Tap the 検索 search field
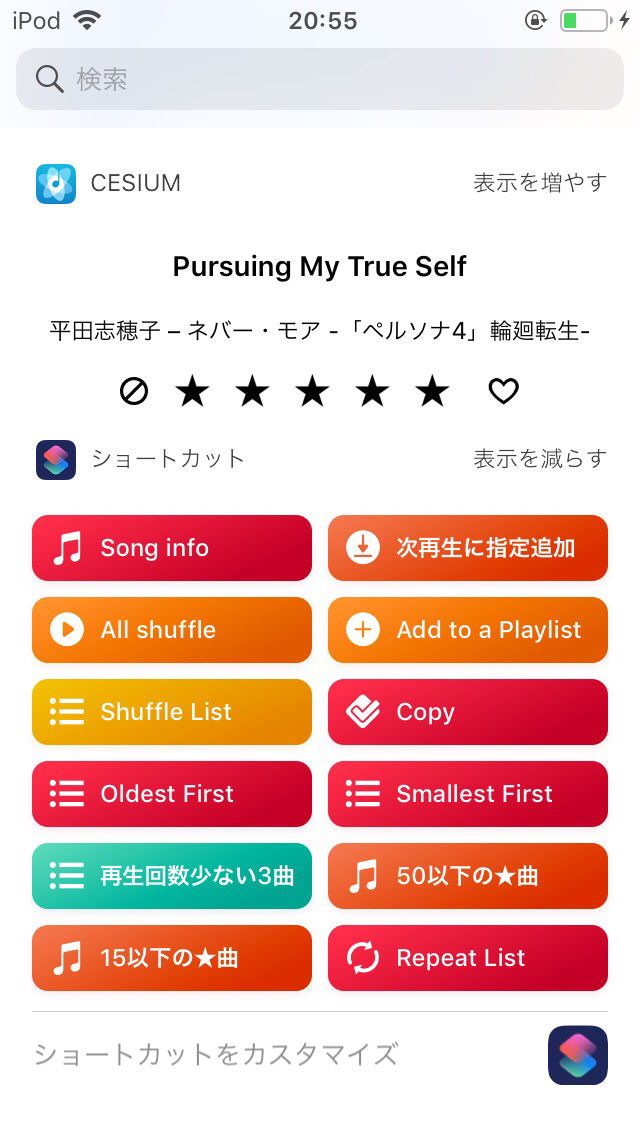This screenshot has width=640, height=1136. tap(320, 79)
